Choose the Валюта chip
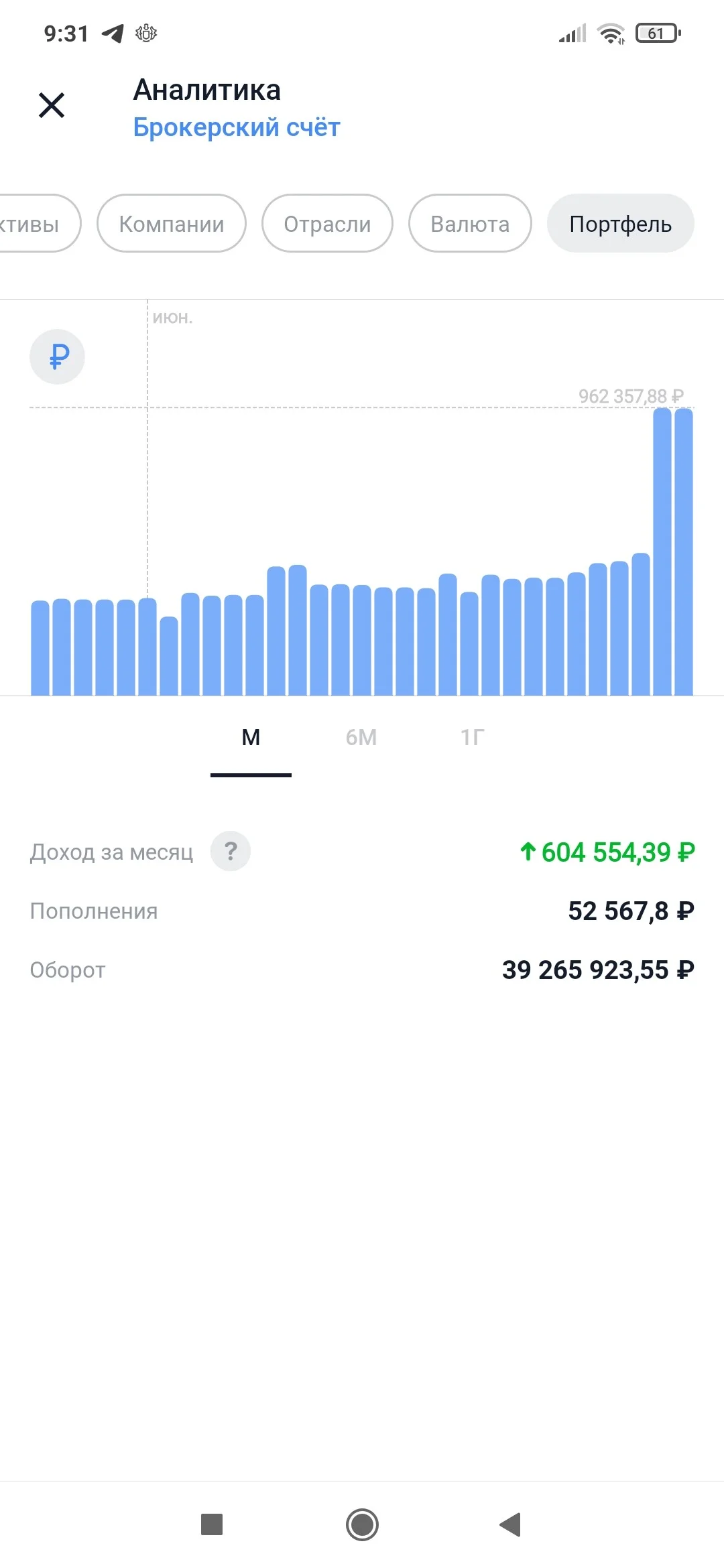724x1568 pixels. pos(470,223)
